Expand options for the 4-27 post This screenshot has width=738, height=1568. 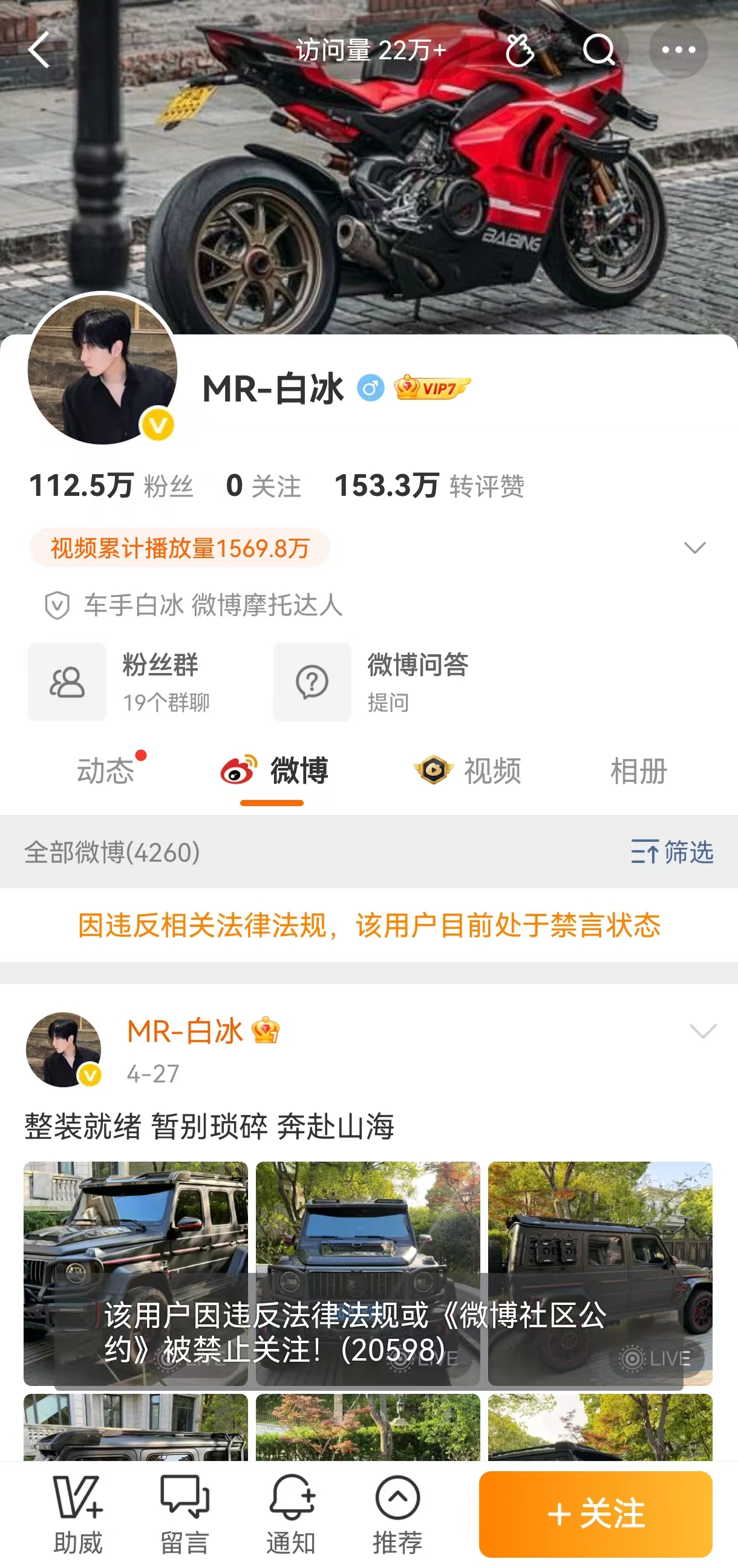[x=702, y=1031]
